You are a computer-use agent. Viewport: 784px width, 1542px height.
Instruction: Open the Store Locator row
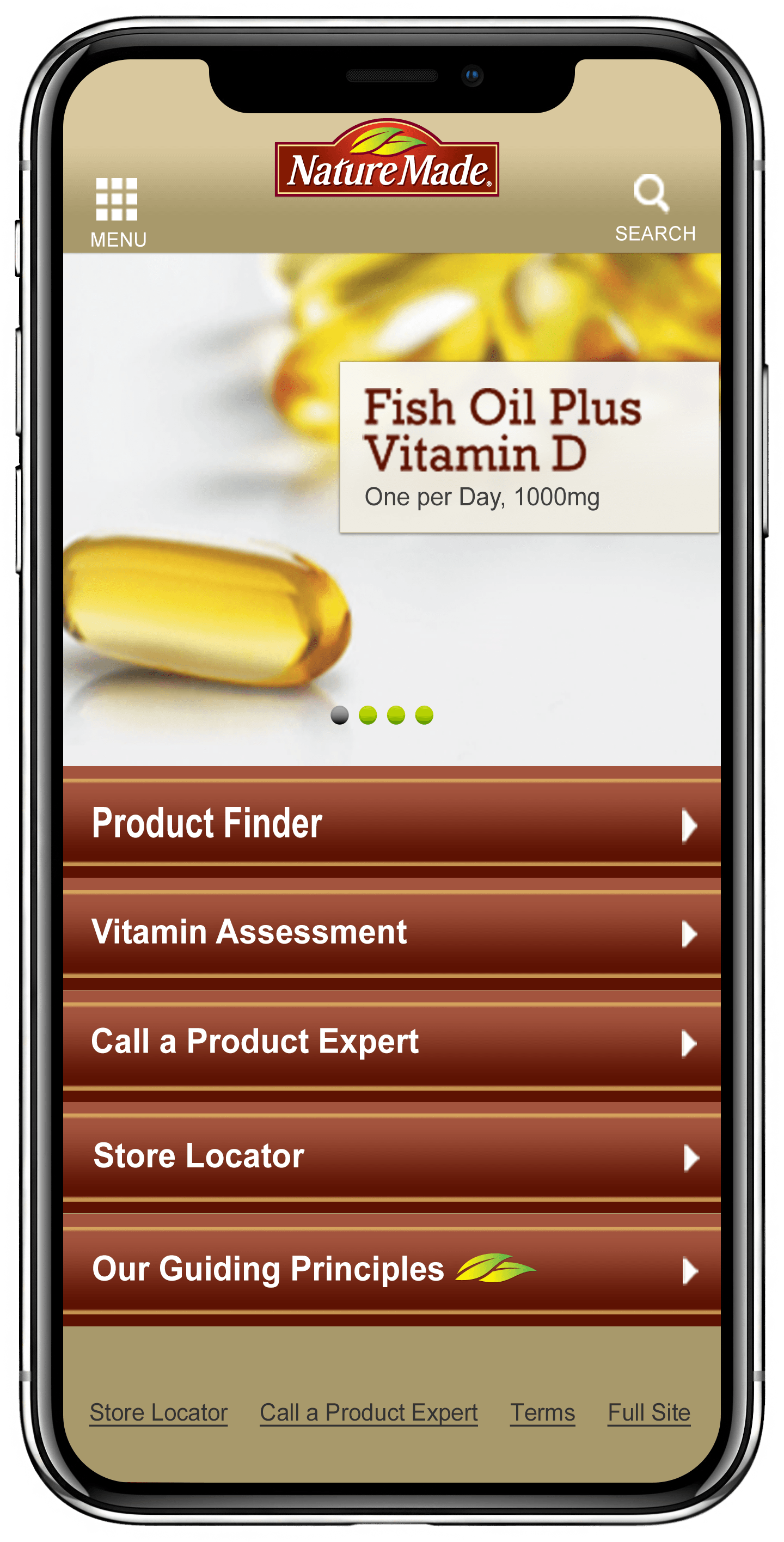(391, 1156)
